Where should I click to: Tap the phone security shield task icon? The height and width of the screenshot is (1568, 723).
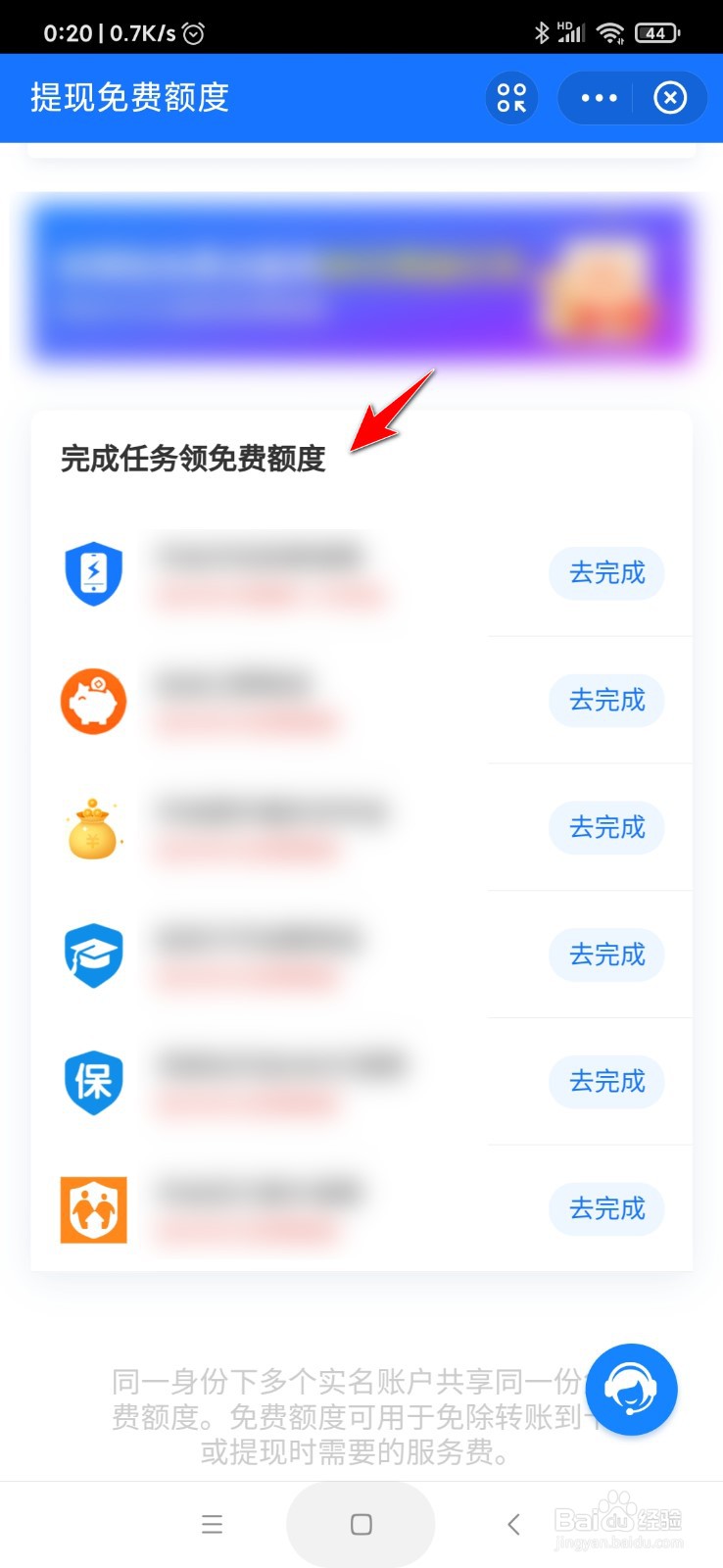(93, 573)
